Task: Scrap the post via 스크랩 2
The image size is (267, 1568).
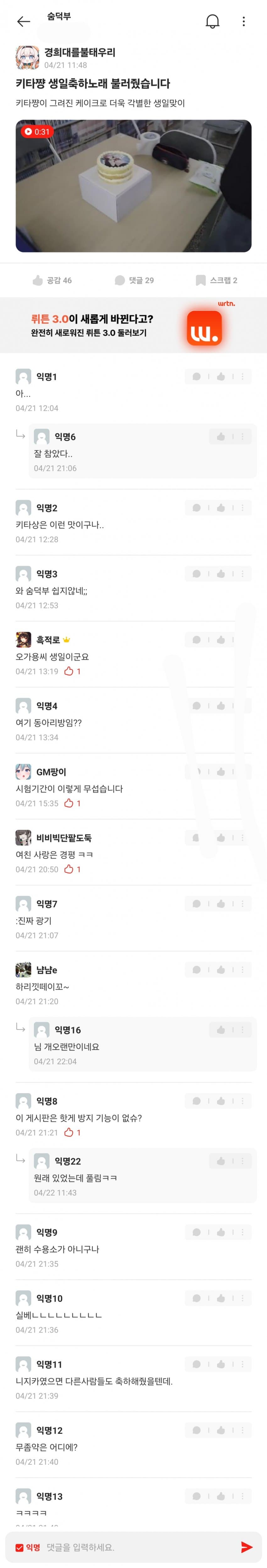Action: point(216,280)
